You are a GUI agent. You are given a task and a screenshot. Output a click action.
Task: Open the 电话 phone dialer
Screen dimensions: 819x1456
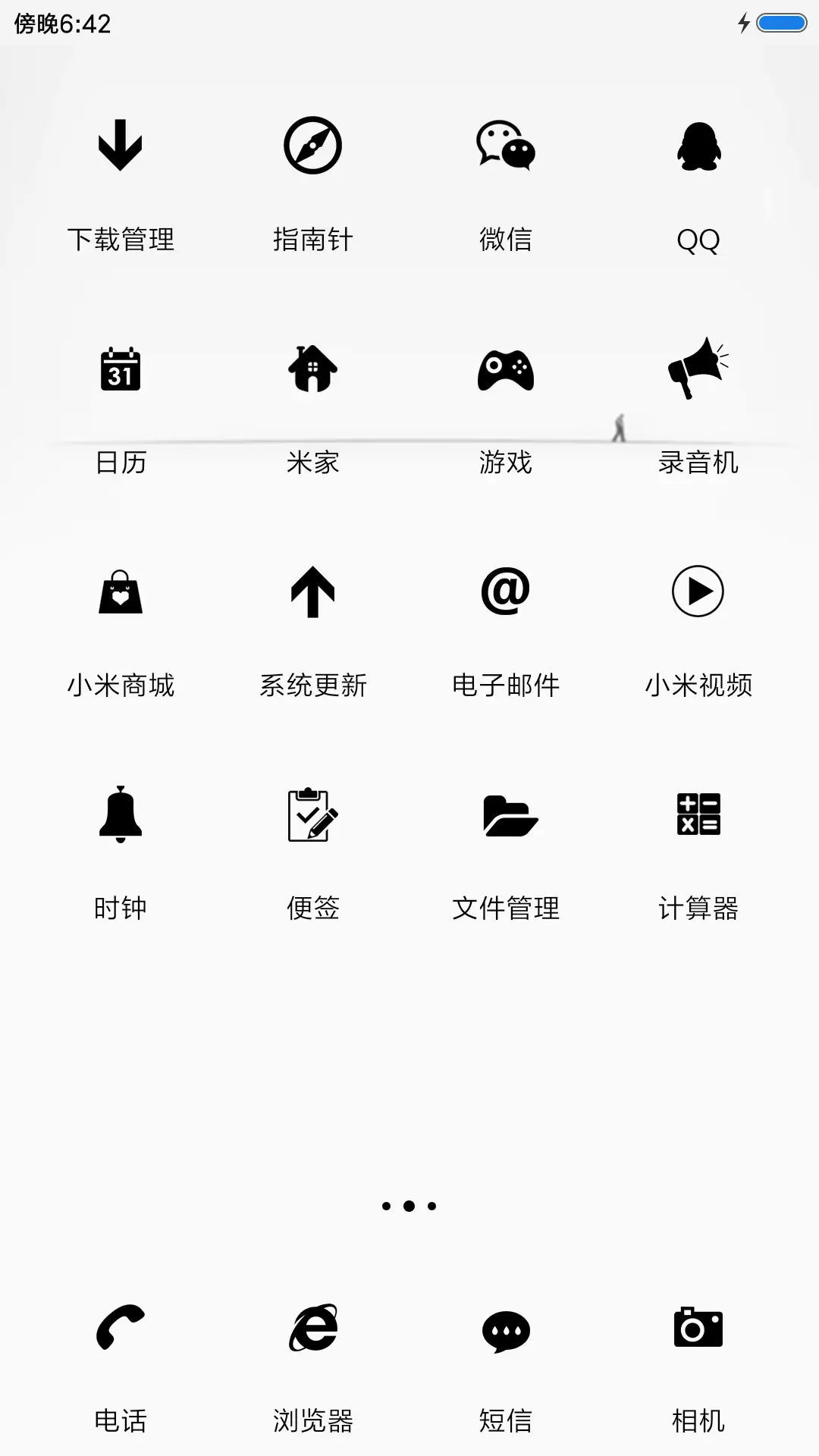(120, 1336)
